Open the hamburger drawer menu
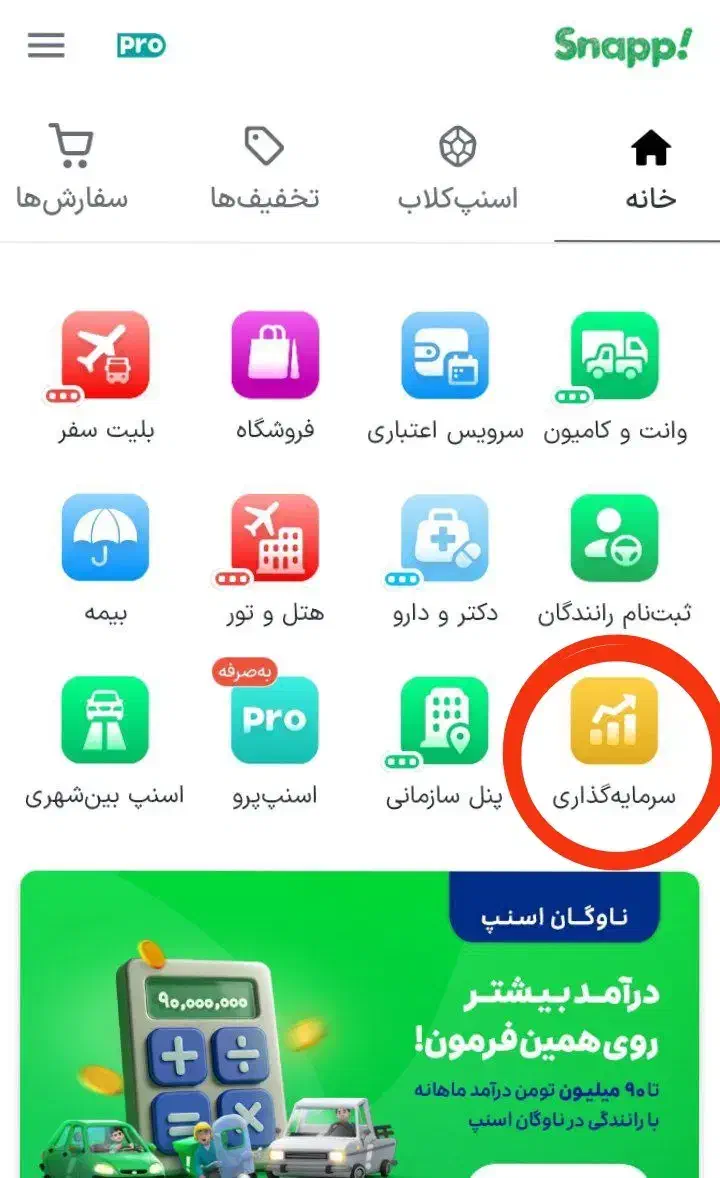The height and width of the screenshot is (1178, 720). point(46,45)
